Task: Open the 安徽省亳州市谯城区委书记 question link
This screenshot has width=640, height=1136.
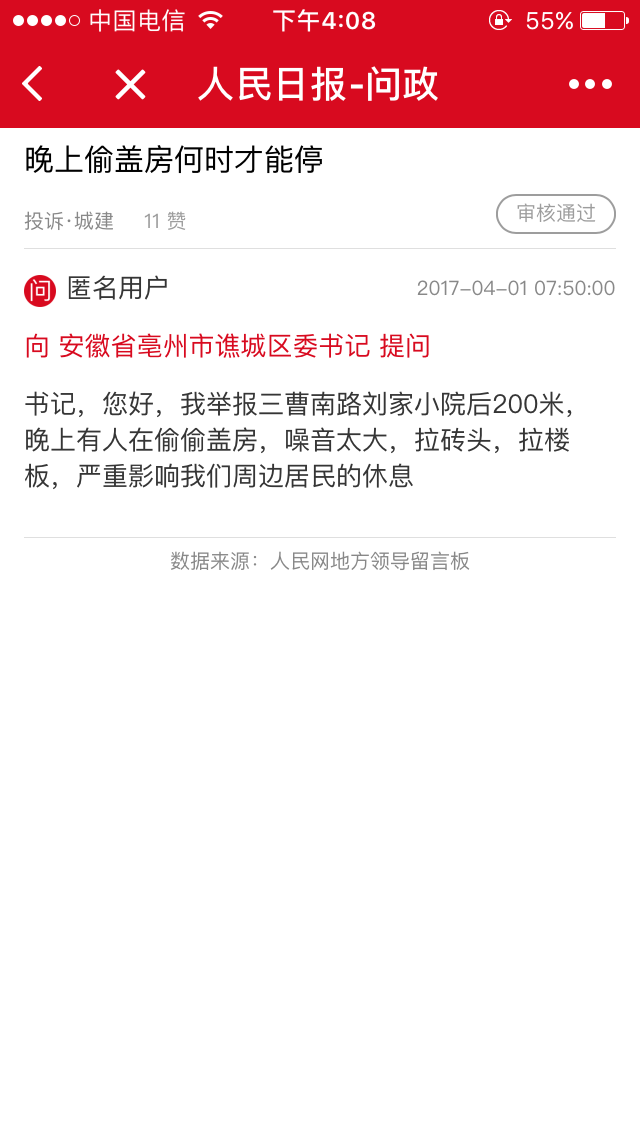Action: click(214, 346)
